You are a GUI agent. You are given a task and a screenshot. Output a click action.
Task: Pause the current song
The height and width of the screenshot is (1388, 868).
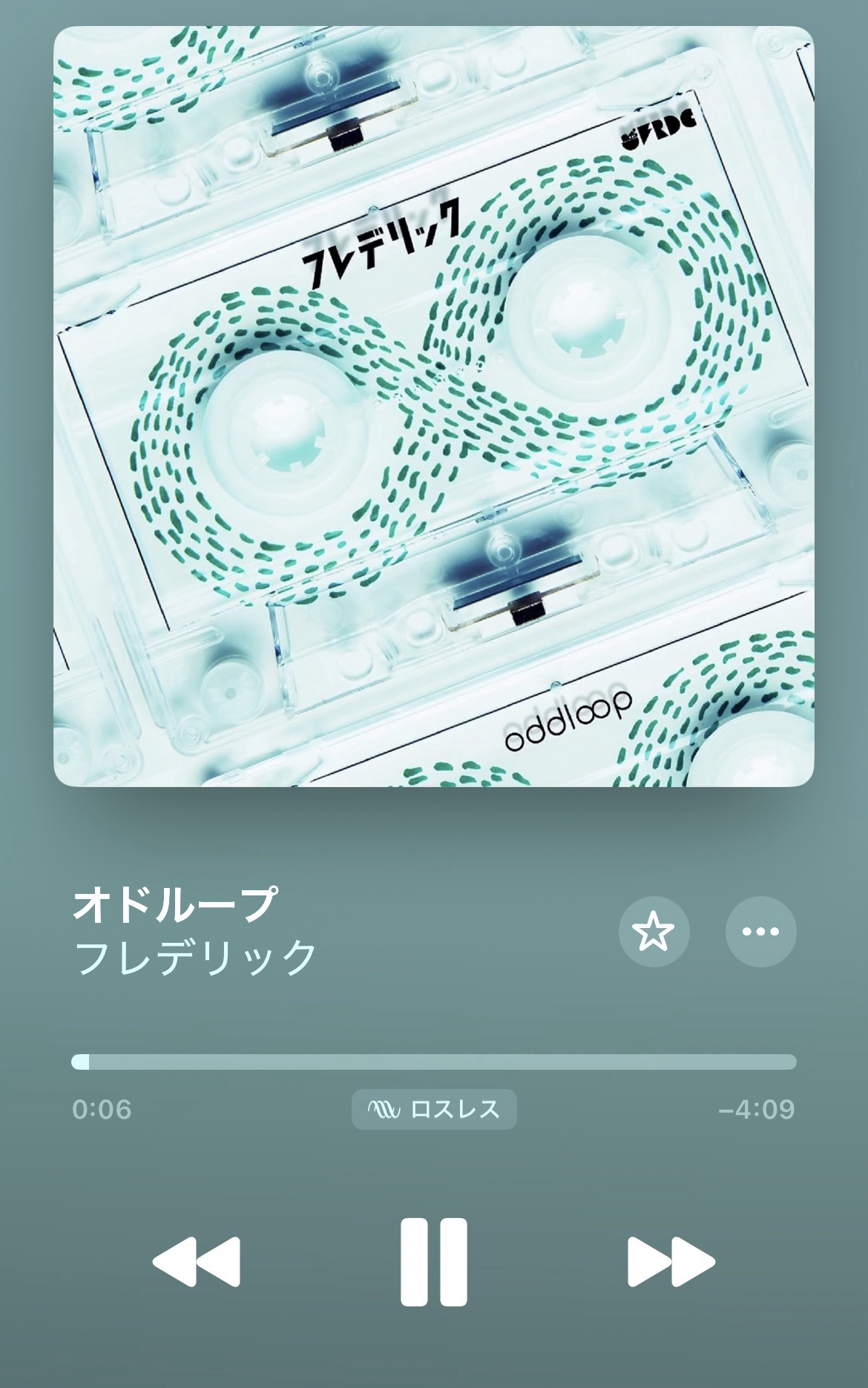pyautogui.click(x=434, y=1261)
